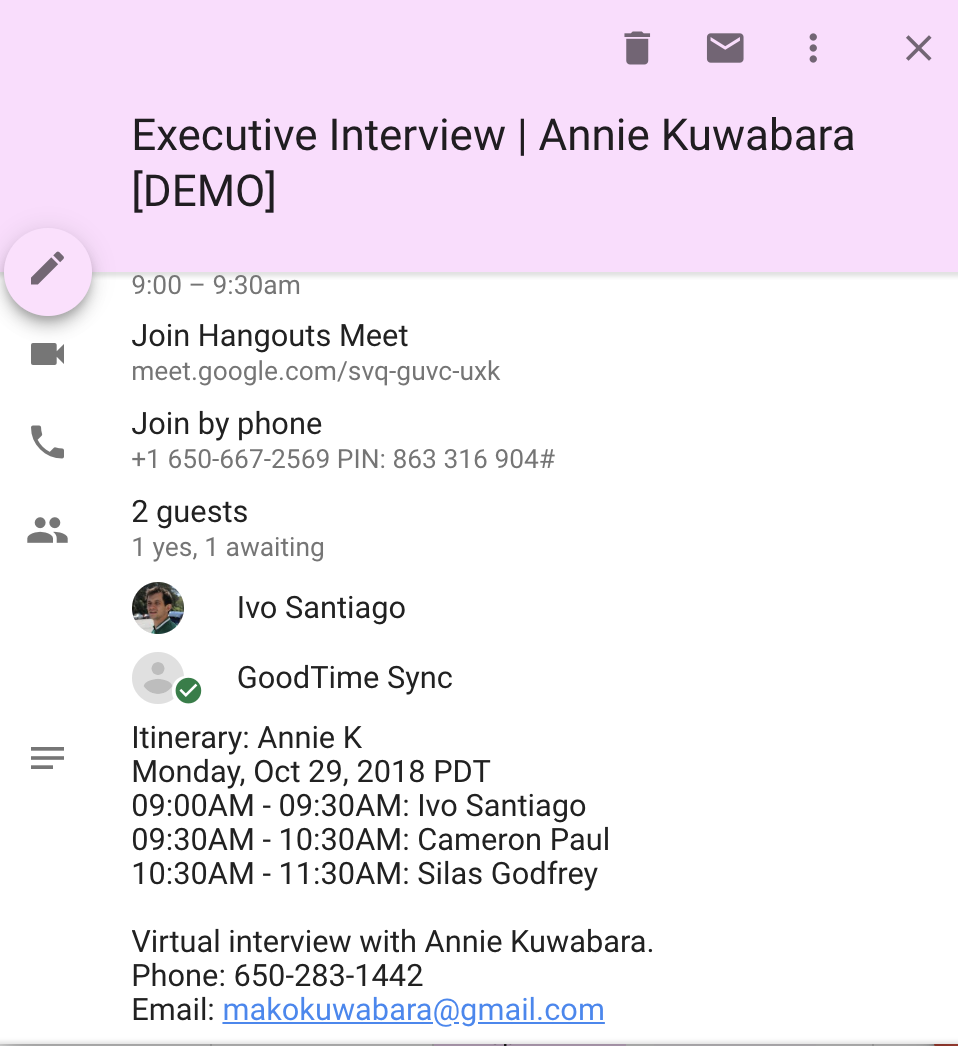The width and height of the screenshot is (958, 1046).
Task: Open guest GoodTime Sync
Action: pyautogui.click(x=344, y=678)
